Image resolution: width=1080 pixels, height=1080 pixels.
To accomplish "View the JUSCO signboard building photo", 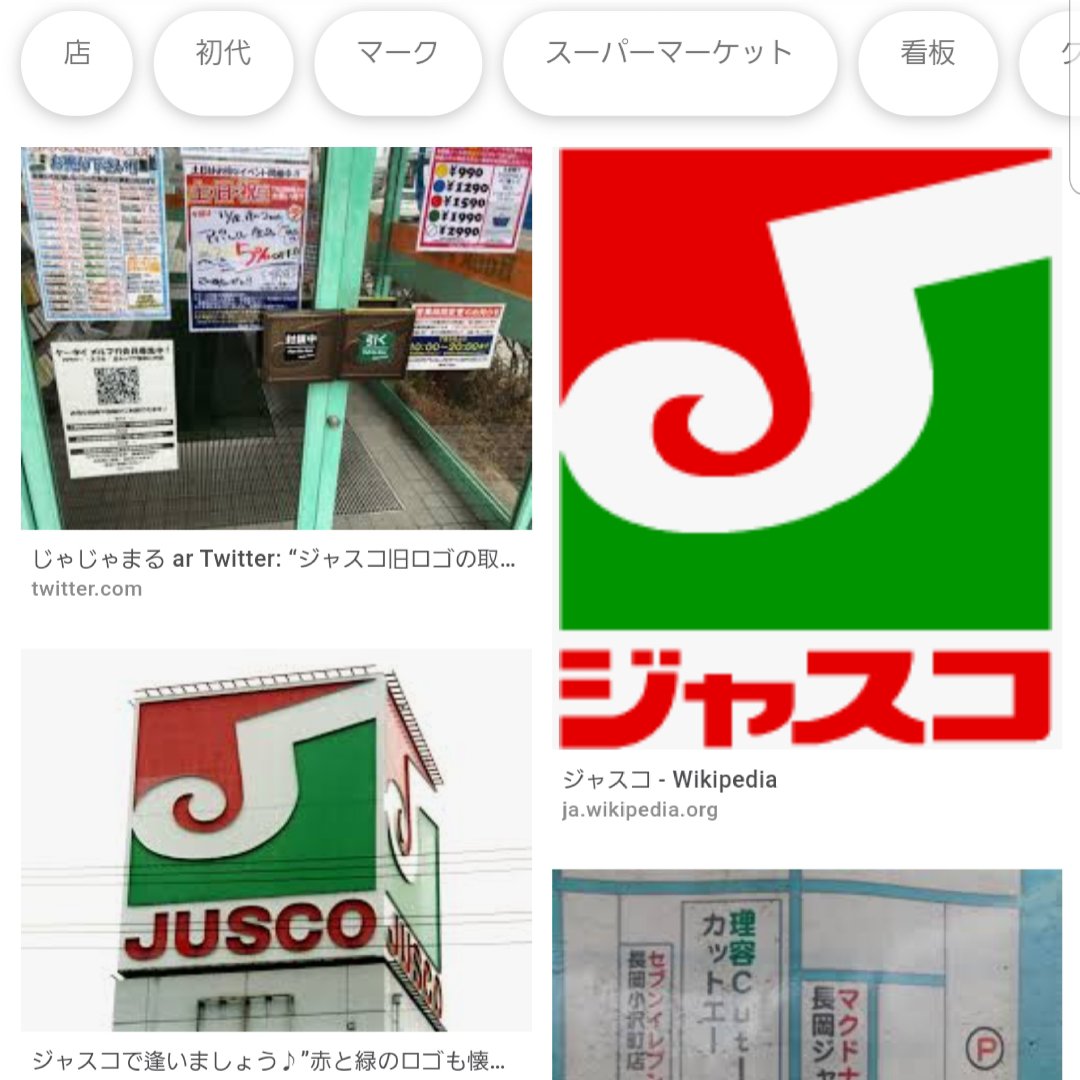I will [x=276, y=840].
